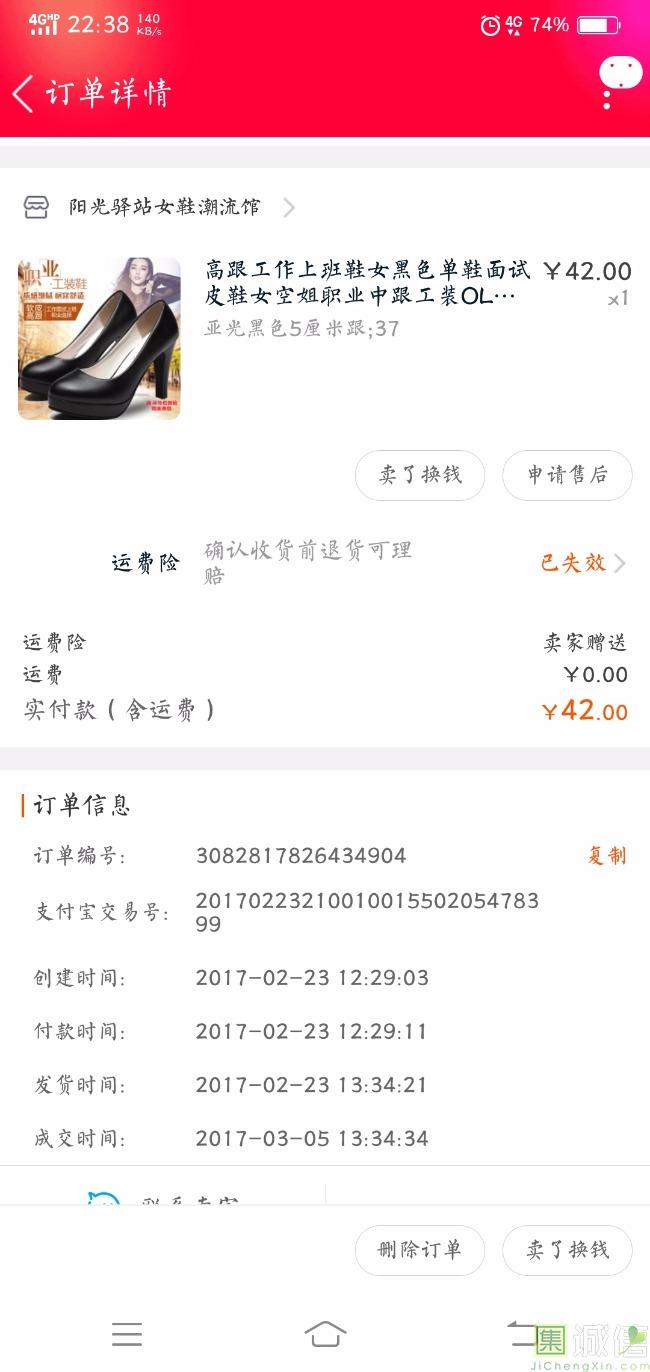The height and width of the screenshot is (1372, 650).
Task: Open shop 阳光驿站女鞋潮流馆
Action: 163,207
